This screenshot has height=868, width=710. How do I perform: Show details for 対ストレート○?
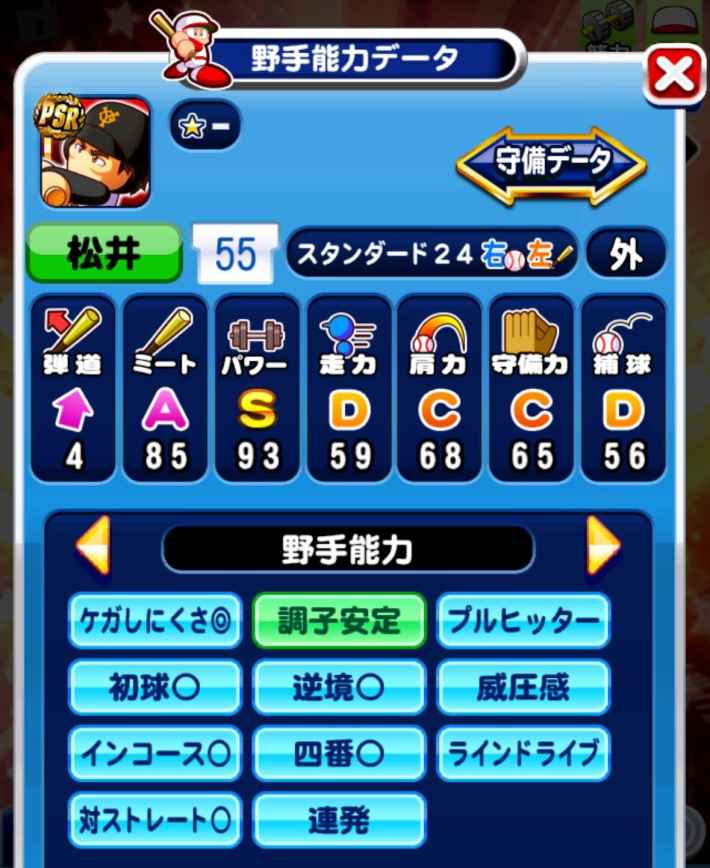pos(155,819)
